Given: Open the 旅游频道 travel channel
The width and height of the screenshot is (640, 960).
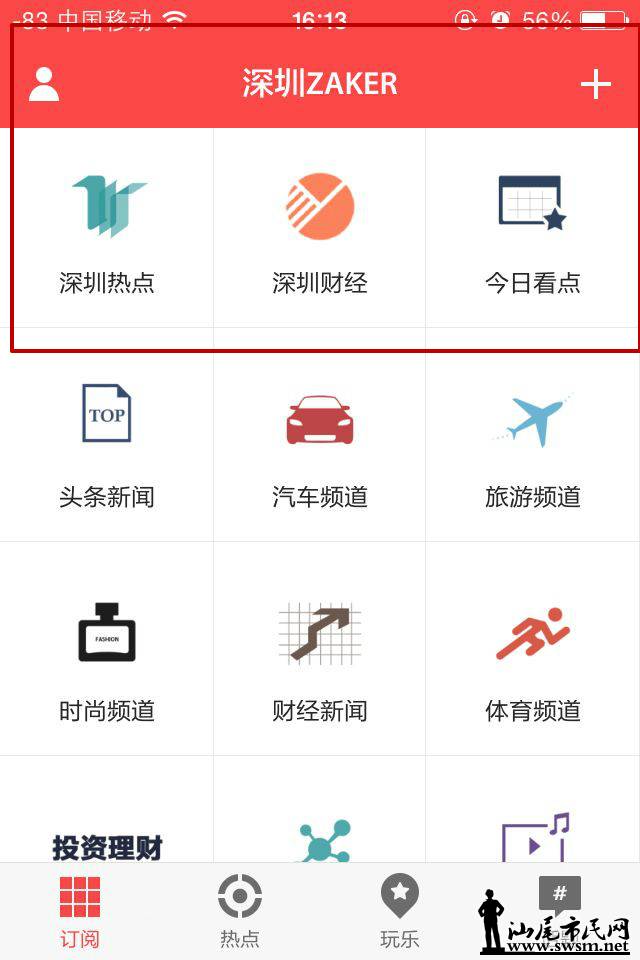Looking at the screenshot, I should (x=532, y=440).
